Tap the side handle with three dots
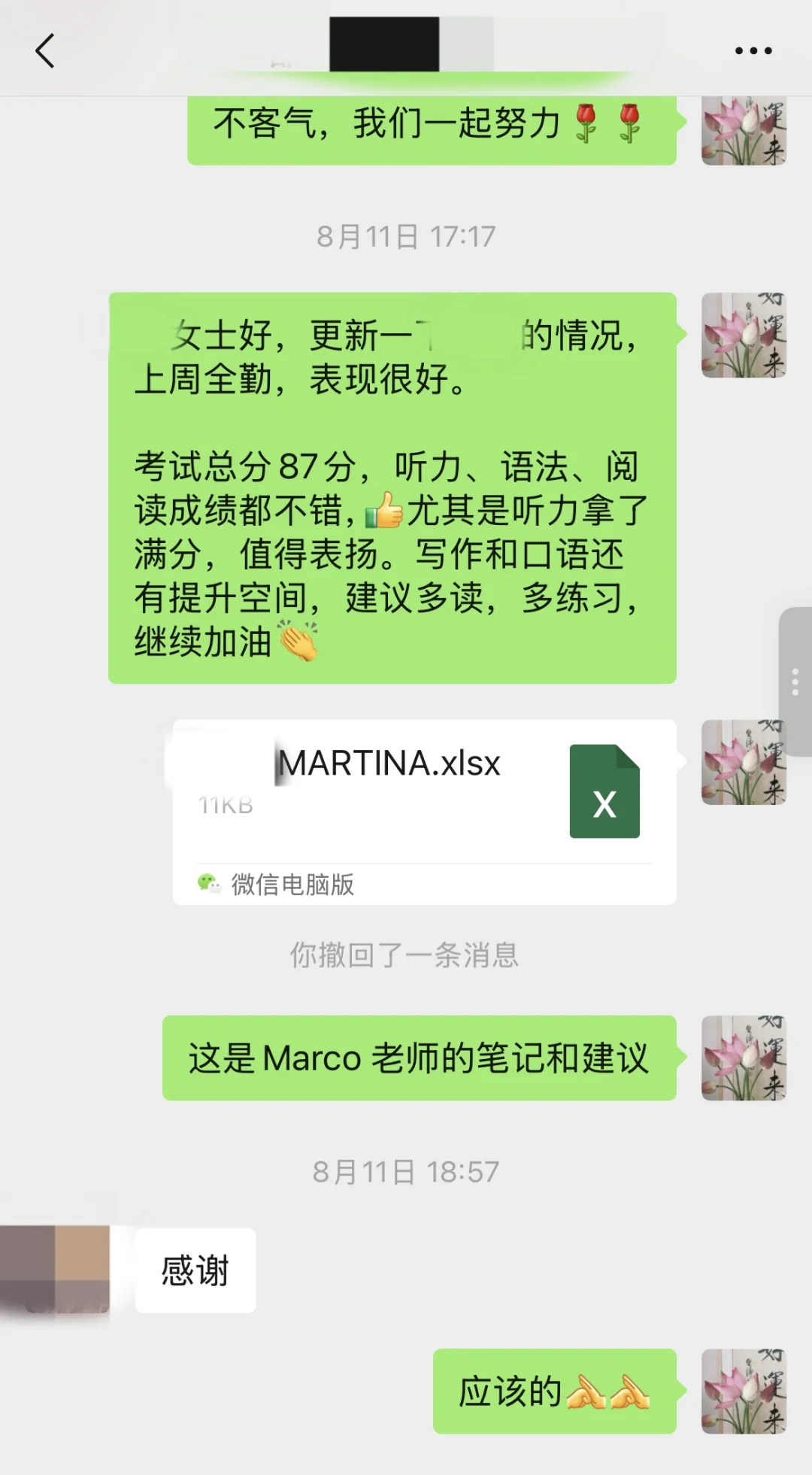This screenshot has width=812, height=1475. (795, 681)
